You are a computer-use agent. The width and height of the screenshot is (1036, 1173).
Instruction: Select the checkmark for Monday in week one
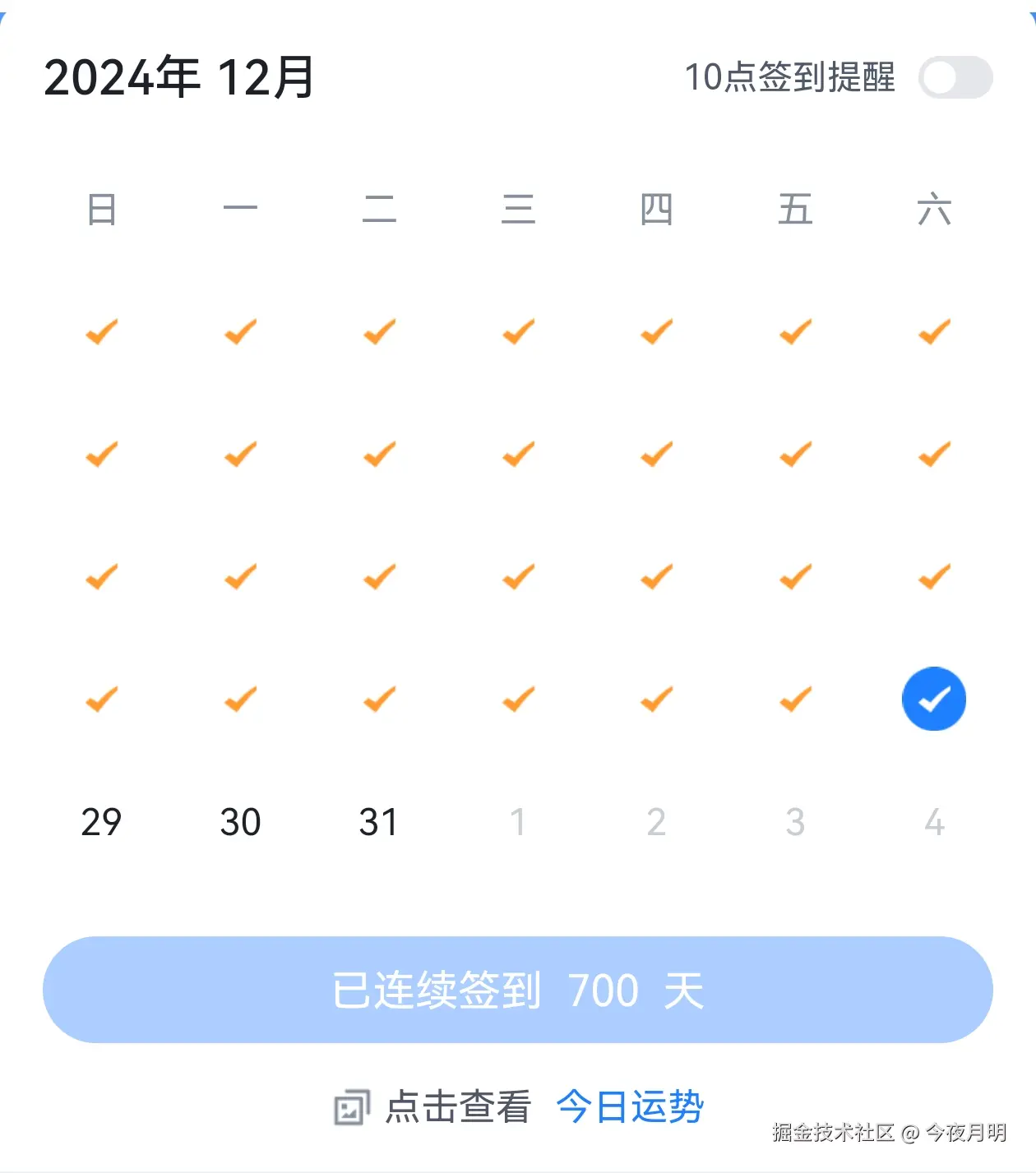[238, 332]
